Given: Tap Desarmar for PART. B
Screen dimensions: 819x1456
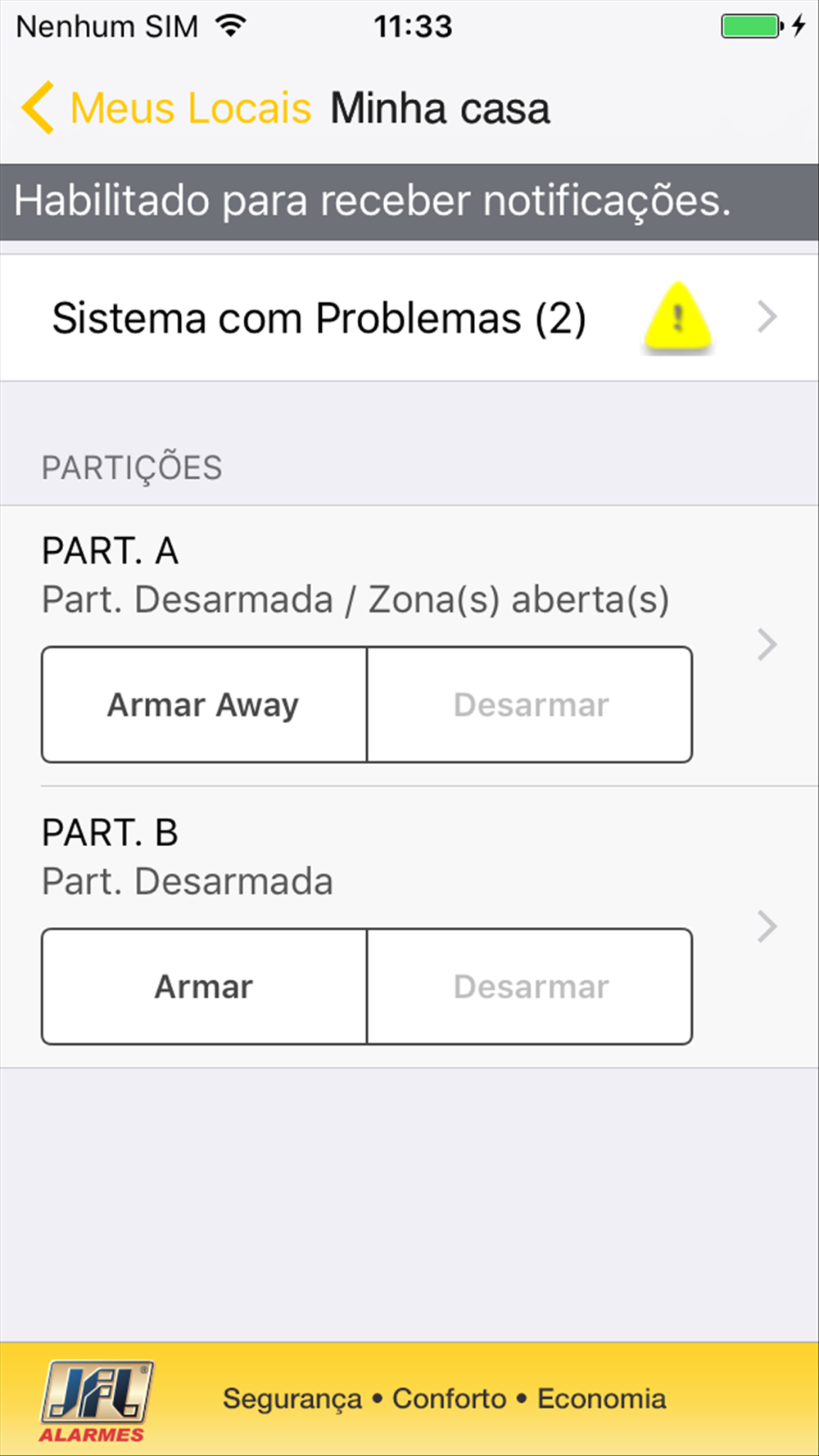Looking at the screenshot, I should pyautogui.click(x=530, y=987).
